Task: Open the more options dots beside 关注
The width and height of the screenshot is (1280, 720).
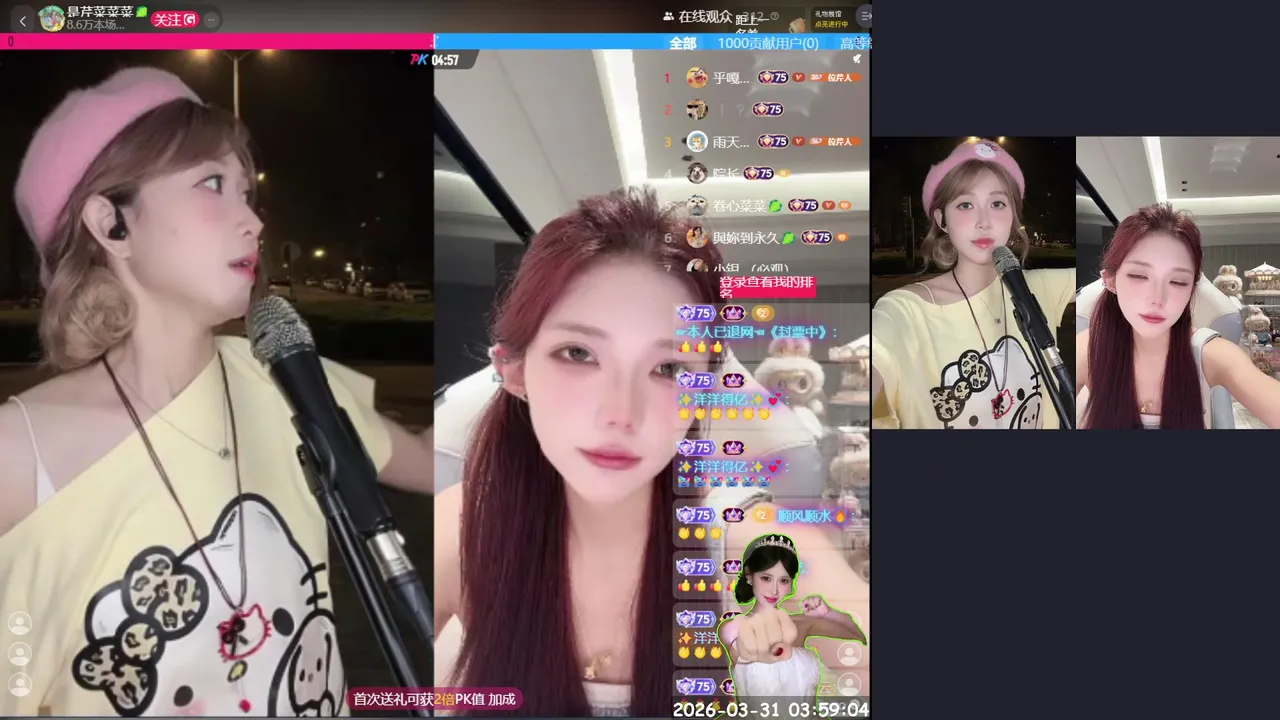Action: tap(211, 19)
